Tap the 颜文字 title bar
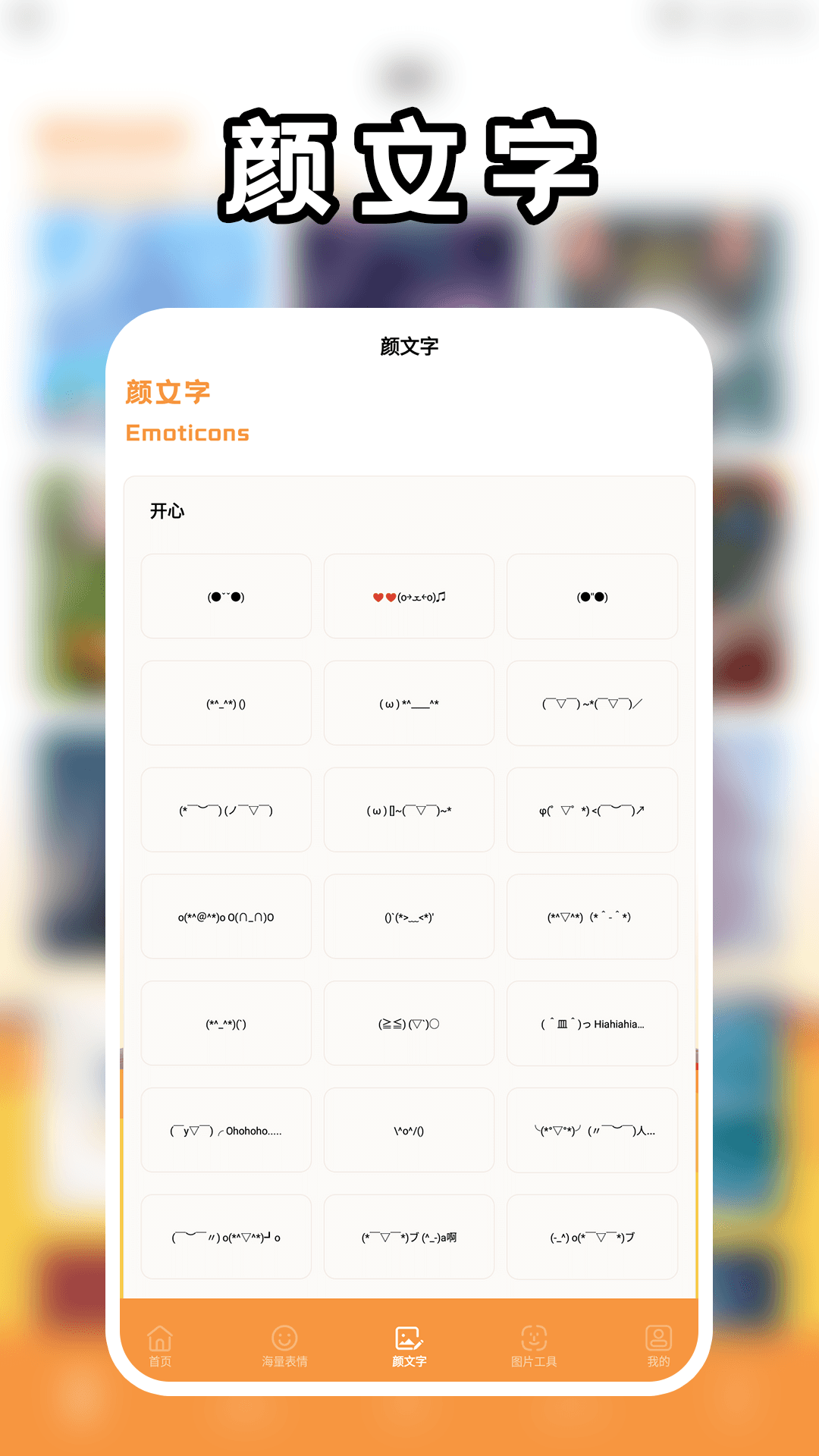The height and width of the screenshot is (1456, 819). point(409,345)
